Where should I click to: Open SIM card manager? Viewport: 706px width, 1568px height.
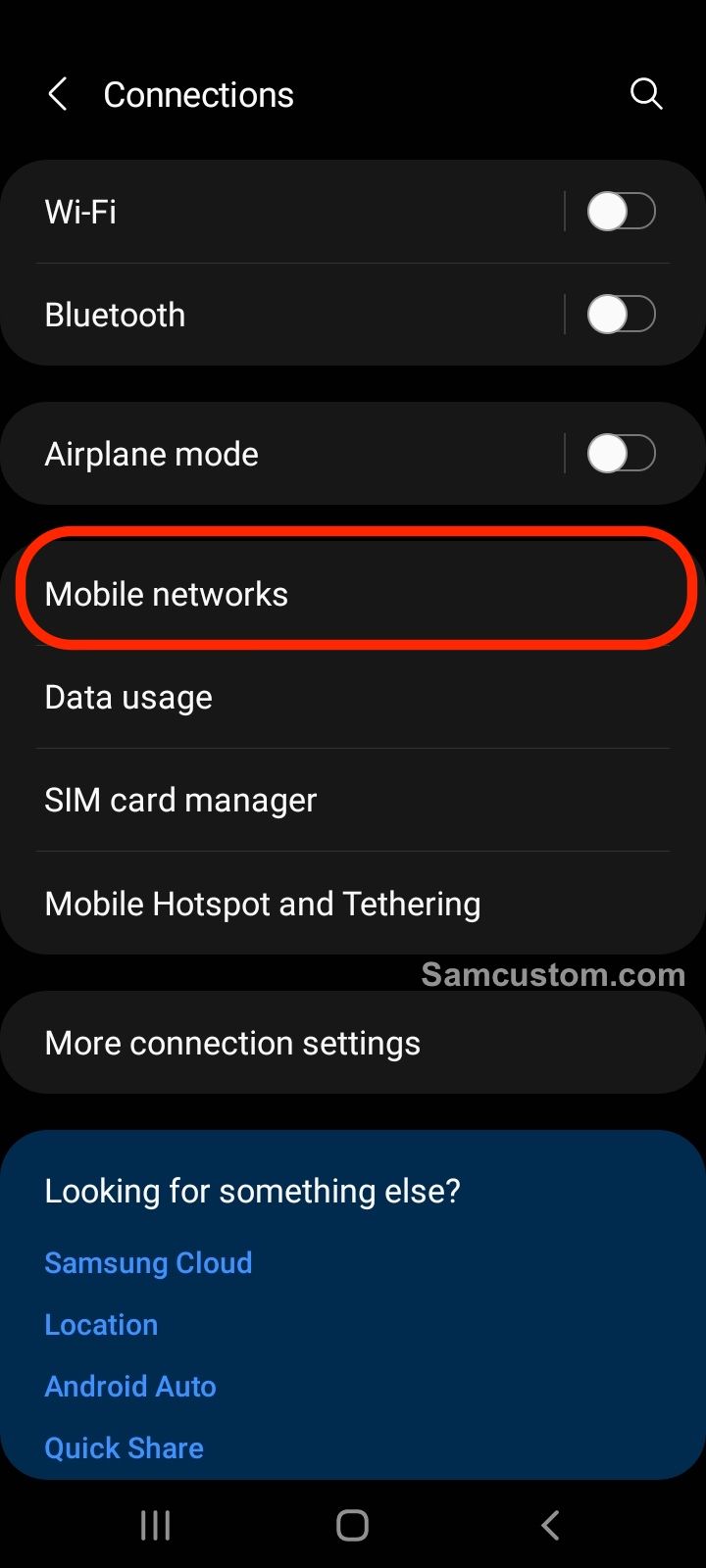(353, 800)
